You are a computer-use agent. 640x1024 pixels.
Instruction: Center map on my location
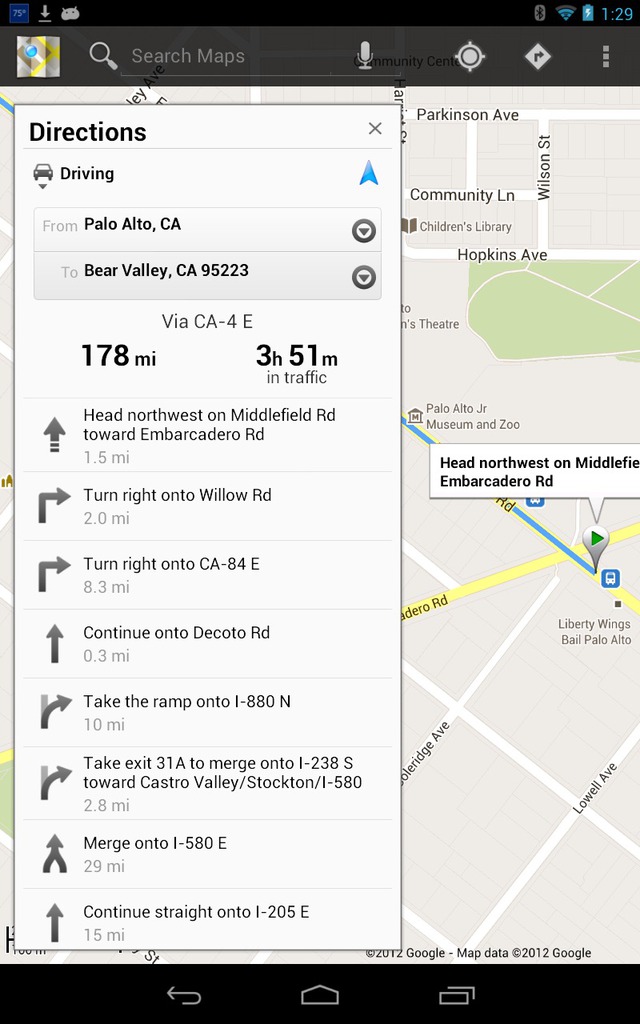click(x=470, y=56)
